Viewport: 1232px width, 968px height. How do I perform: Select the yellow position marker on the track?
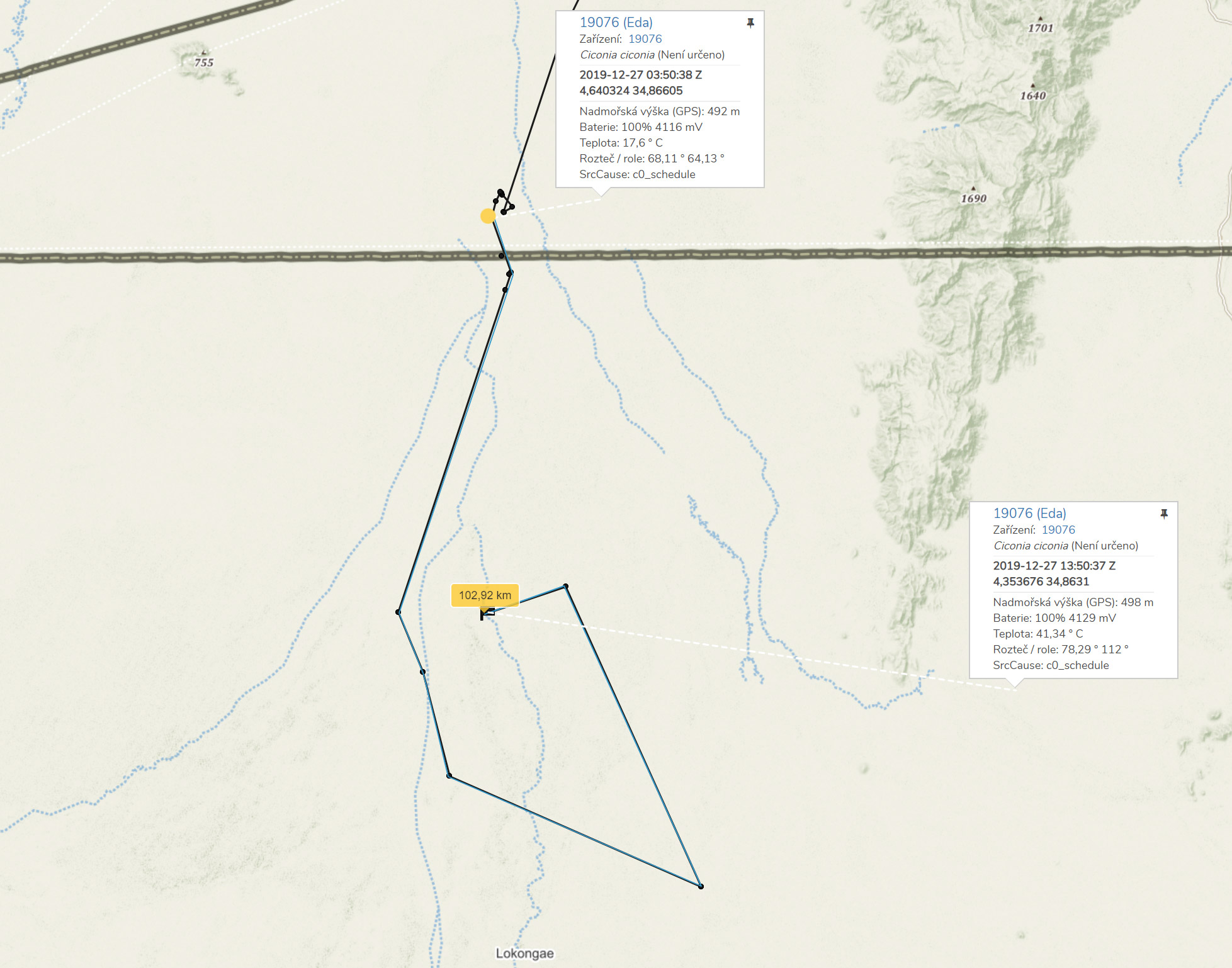tap(488, 217)
